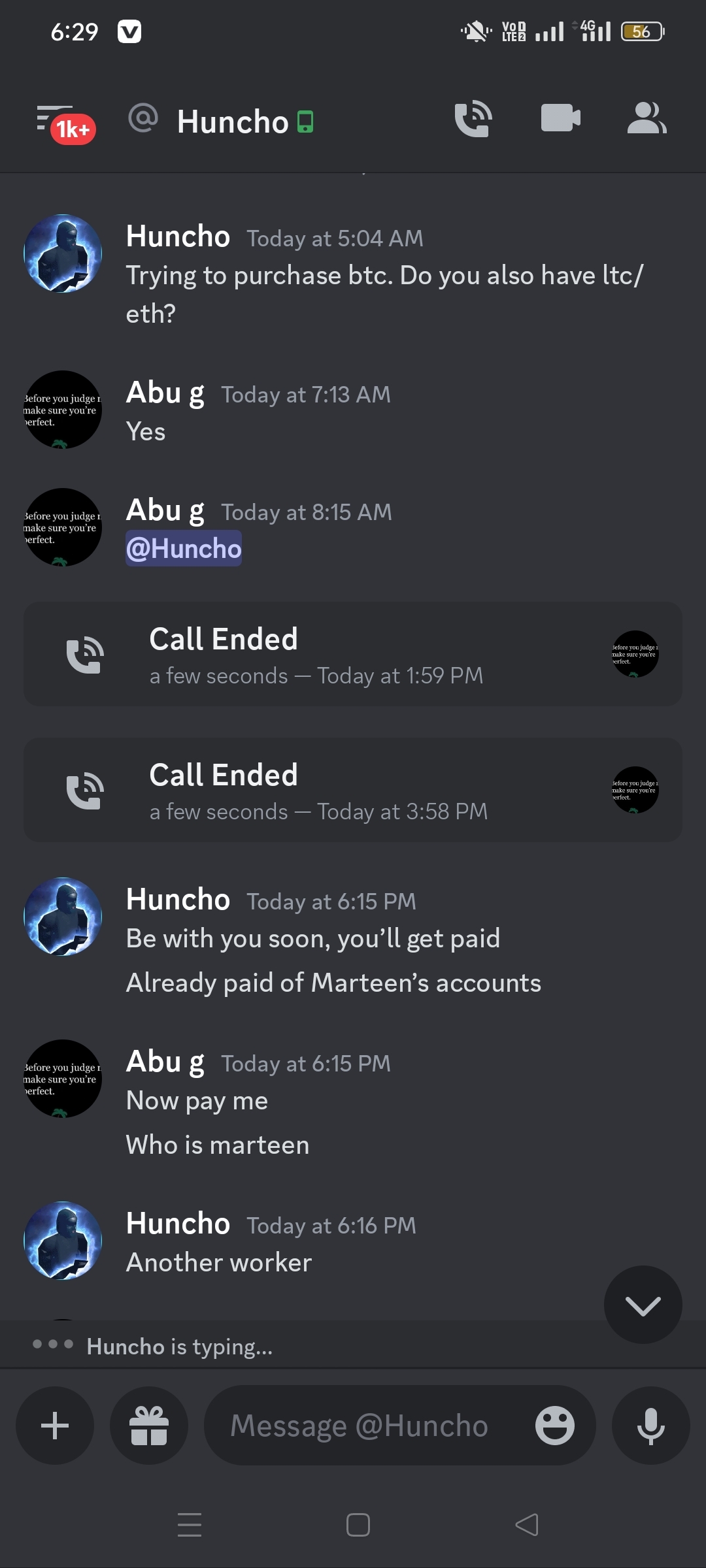Viewport: 706px width, 1568px height.
Task: Jump to the latest messages
Action: [x=643, y=1305]
